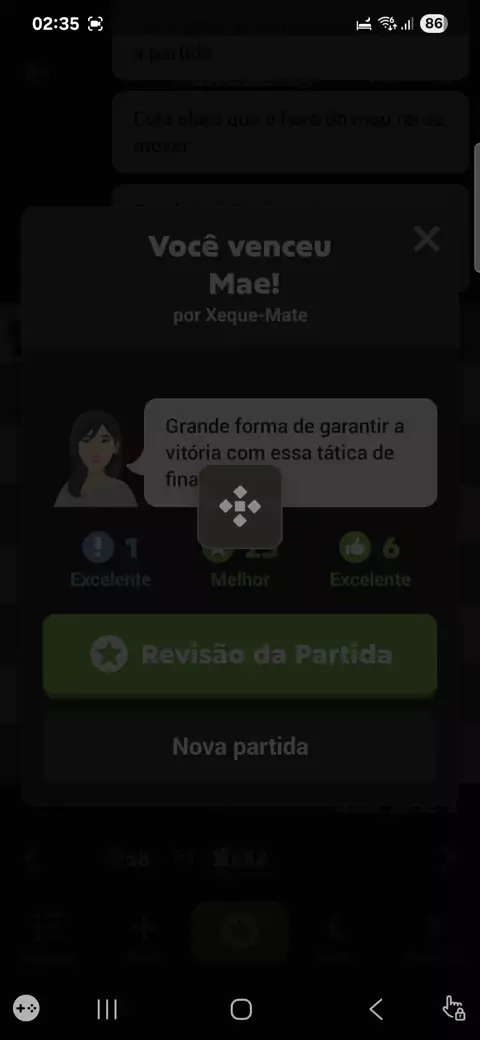Open recent apps
The image size is (480, 1040).
click(x=107, y=1009)
